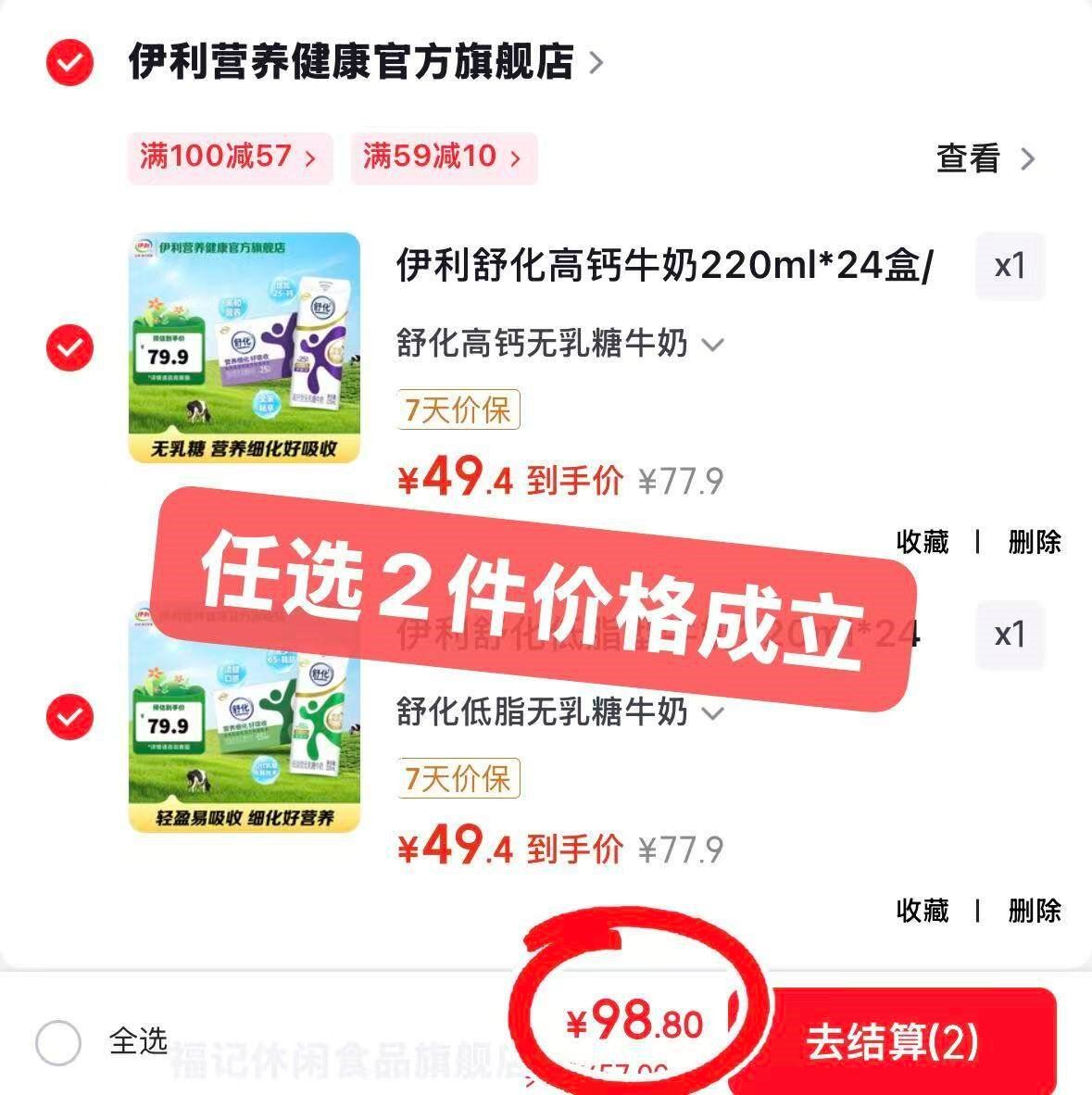
Task: Change the quantity x1 of 舒化低脂无乳糖牛奶
Action: [1010, 636]
